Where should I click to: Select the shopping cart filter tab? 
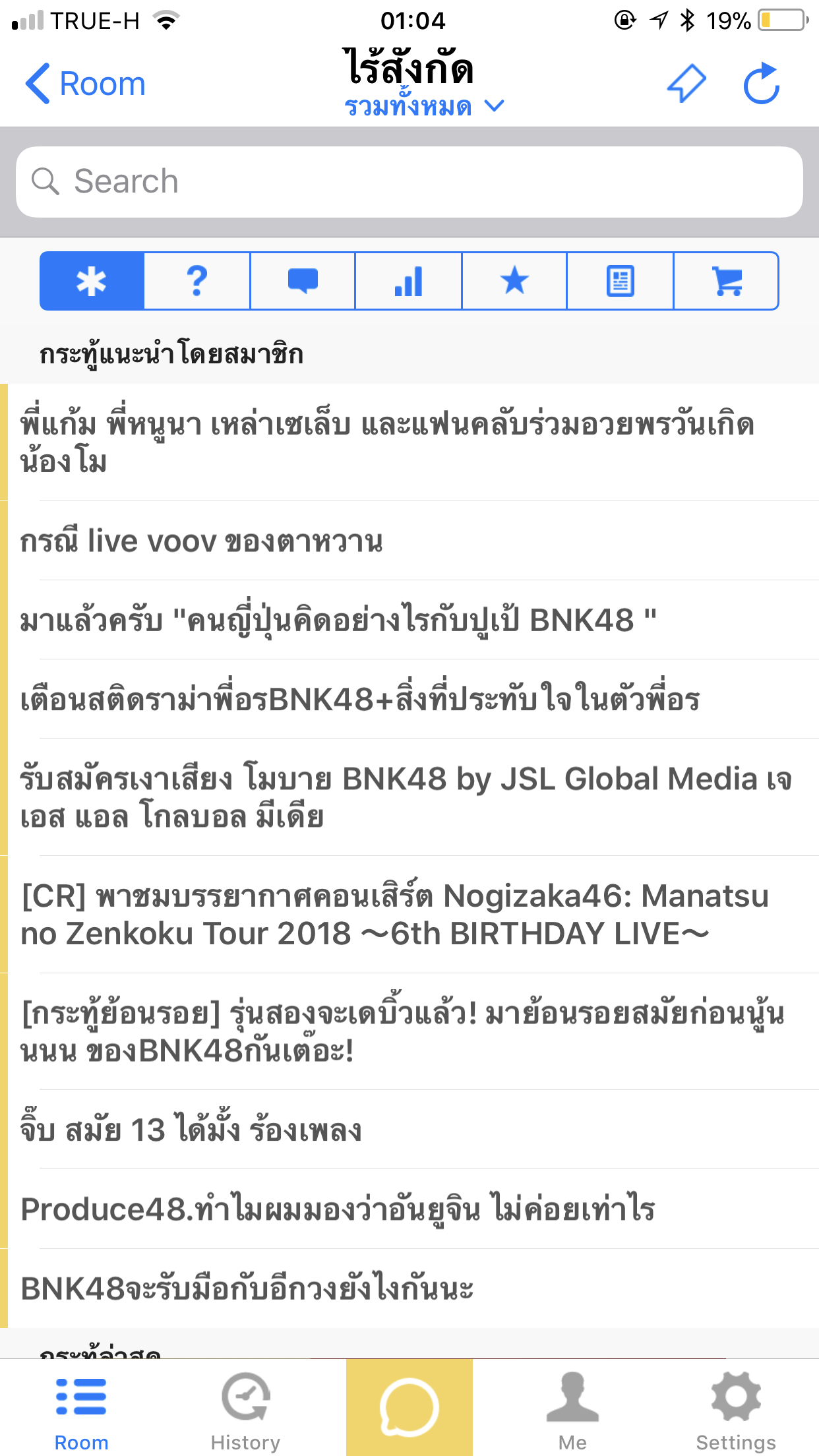pyautogui.click(x=726, y=281)
